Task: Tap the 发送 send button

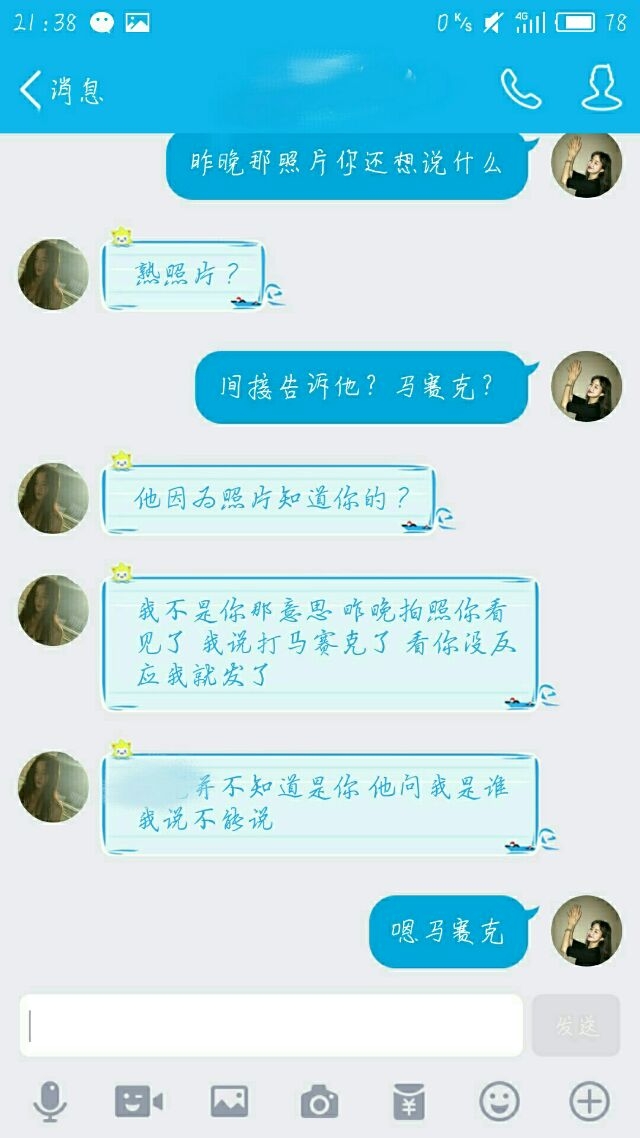Action: pos(576,1025)
